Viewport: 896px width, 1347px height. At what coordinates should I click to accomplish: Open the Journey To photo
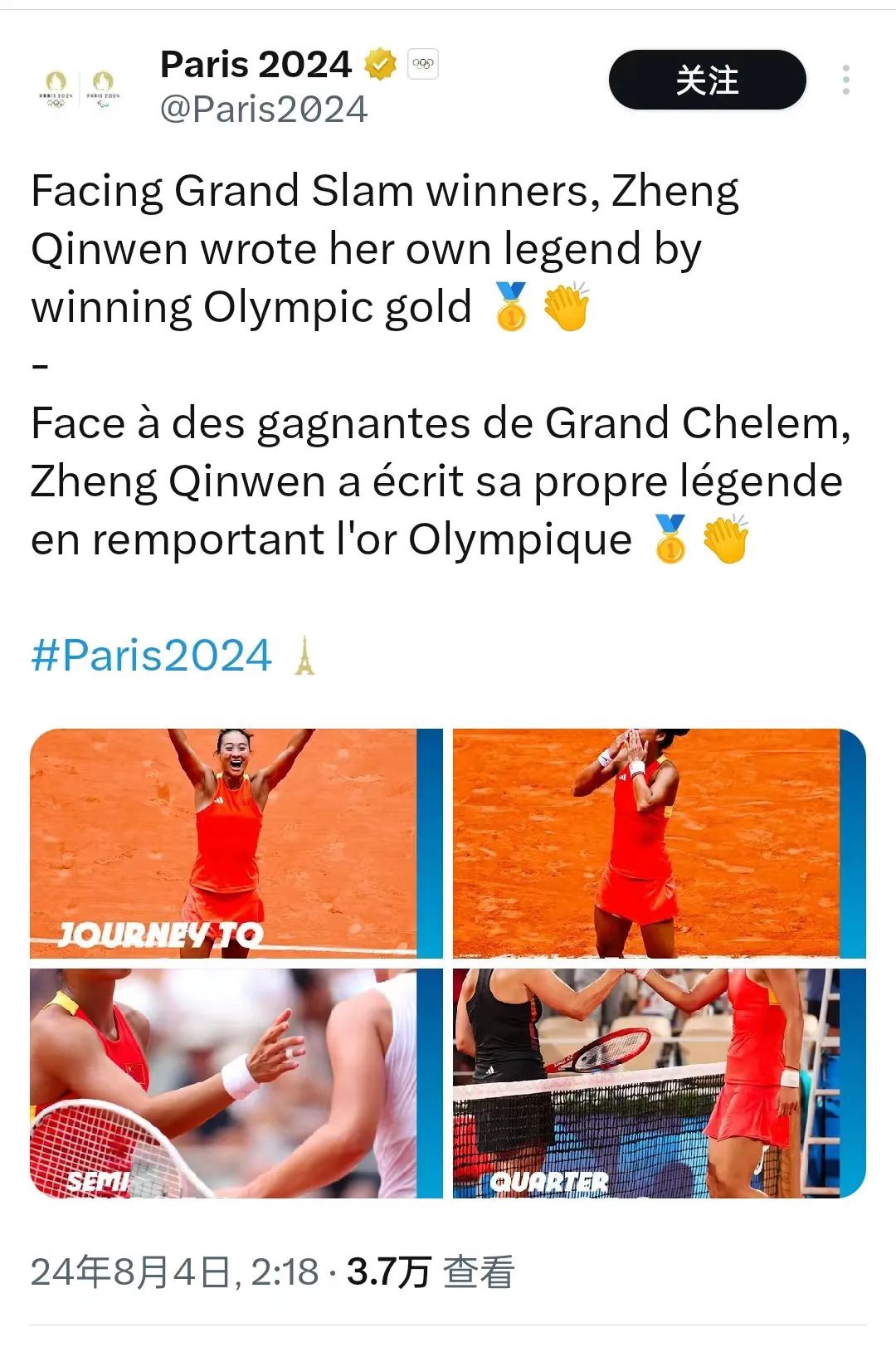[236, 842]
